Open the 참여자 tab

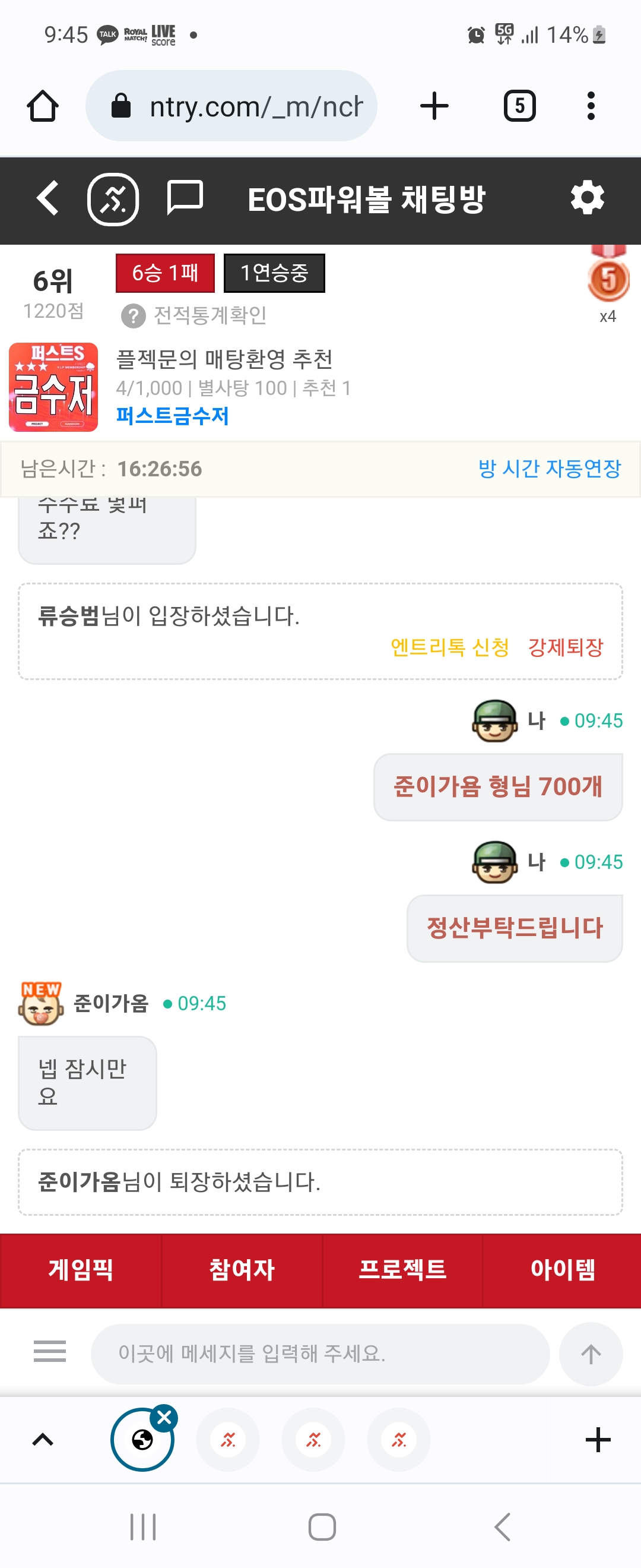point(242,1270)
